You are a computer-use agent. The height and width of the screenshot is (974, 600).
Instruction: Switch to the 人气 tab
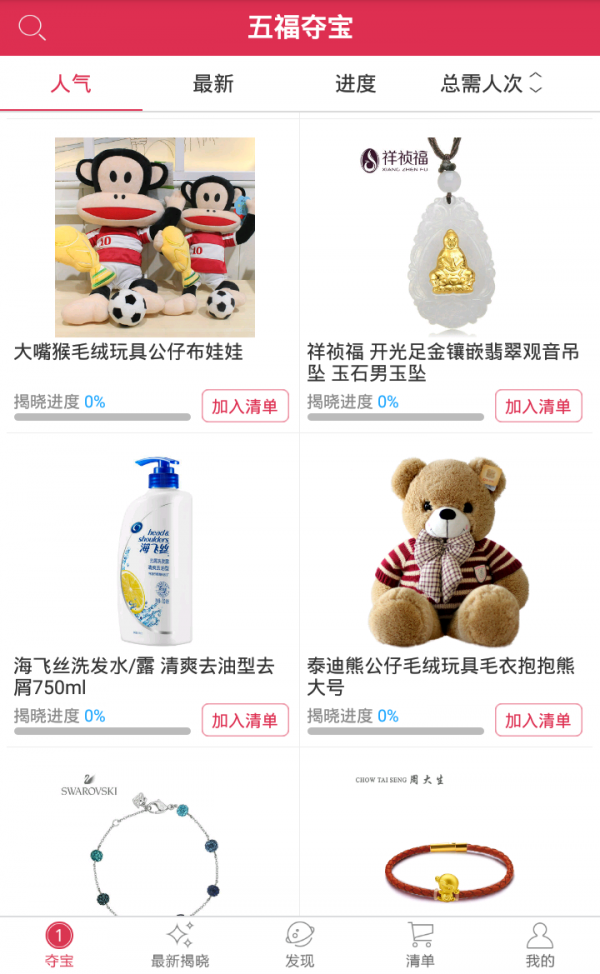(71, 84)
